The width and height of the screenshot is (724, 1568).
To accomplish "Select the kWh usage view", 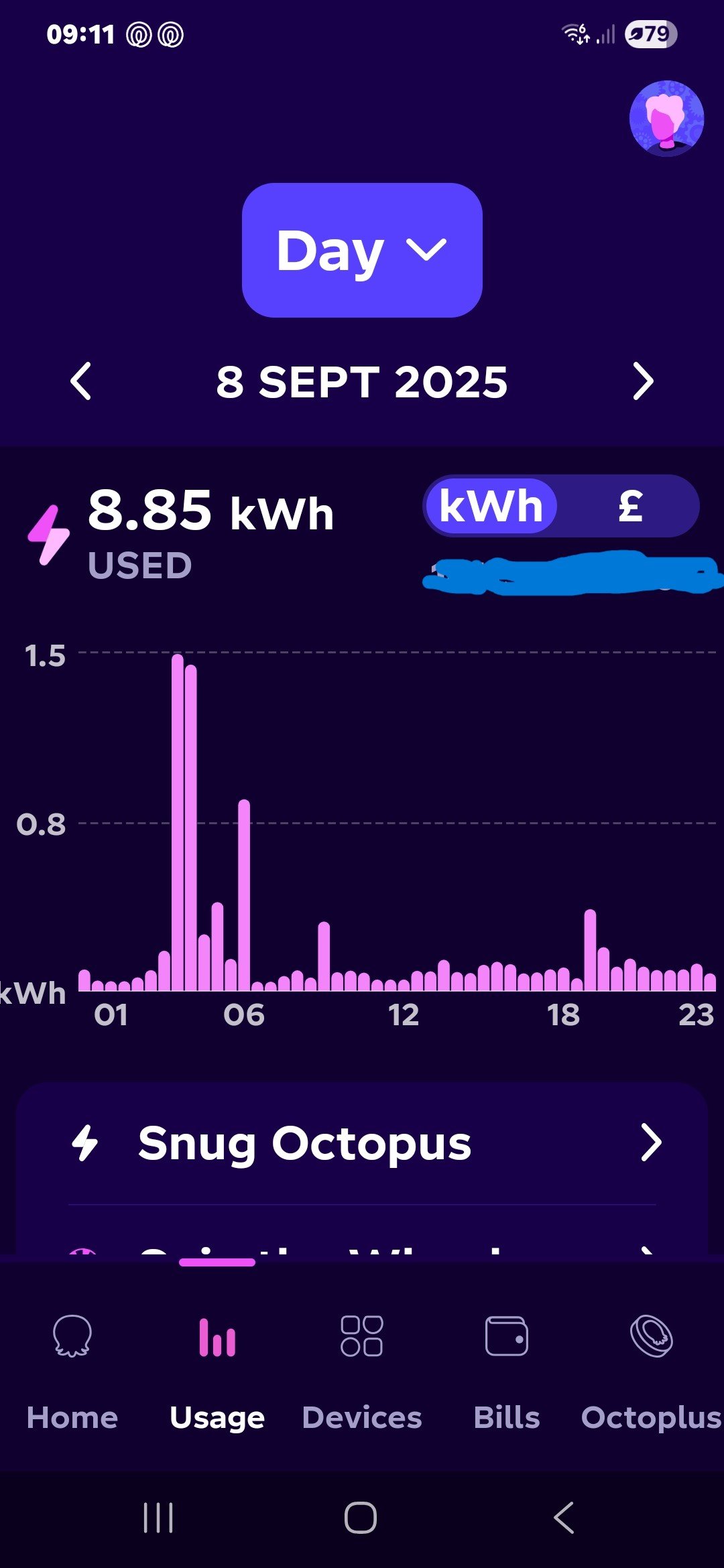I will 491,506.
